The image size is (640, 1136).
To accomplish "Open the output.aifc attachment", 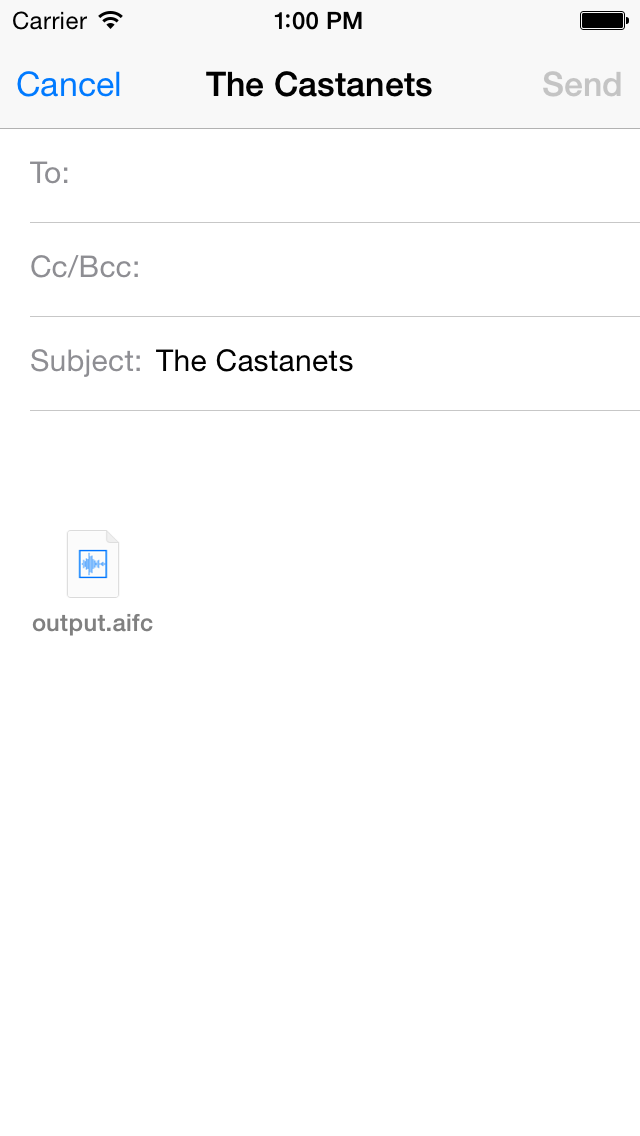I will point(93,582).
